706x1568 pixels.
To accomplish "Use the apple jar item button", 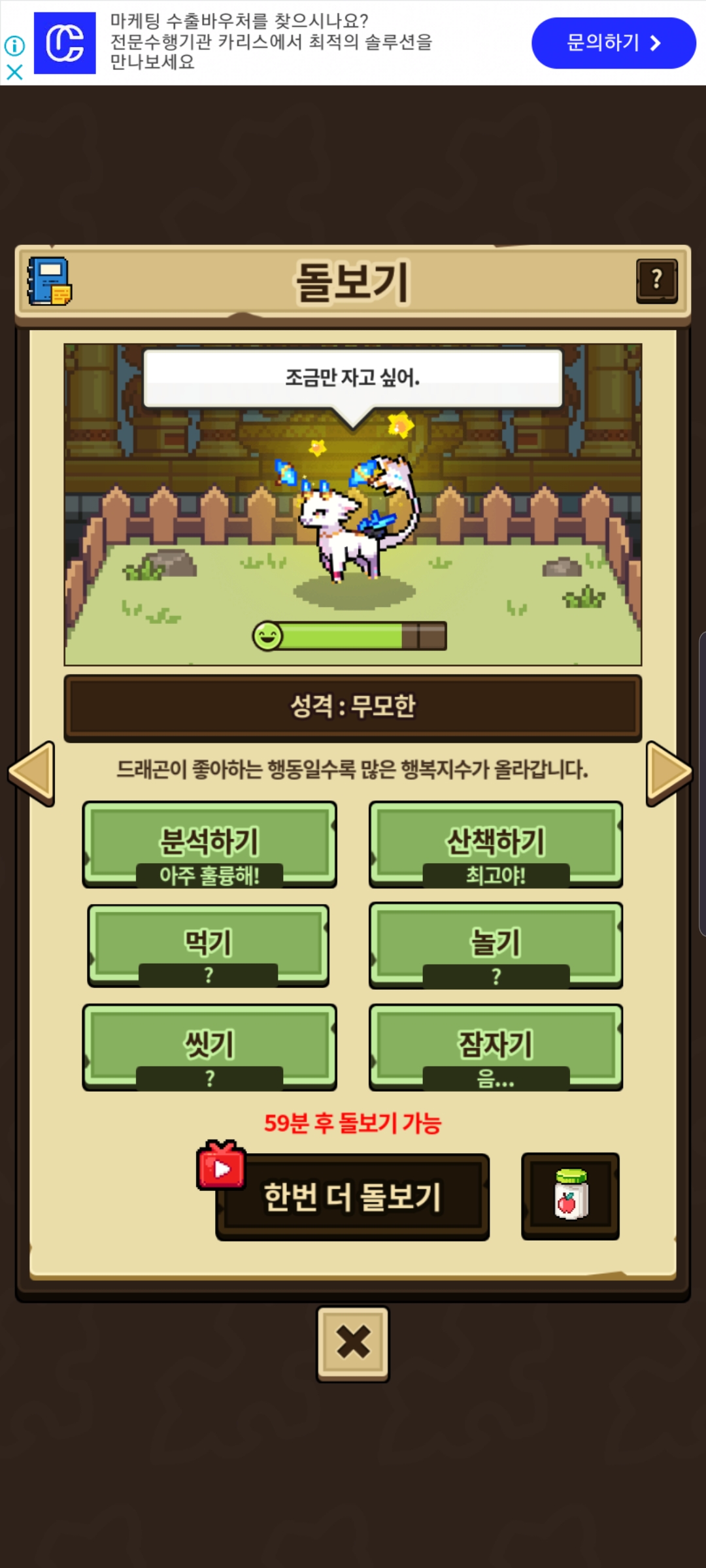I will pyautogui.click(x=570, y=1196).
